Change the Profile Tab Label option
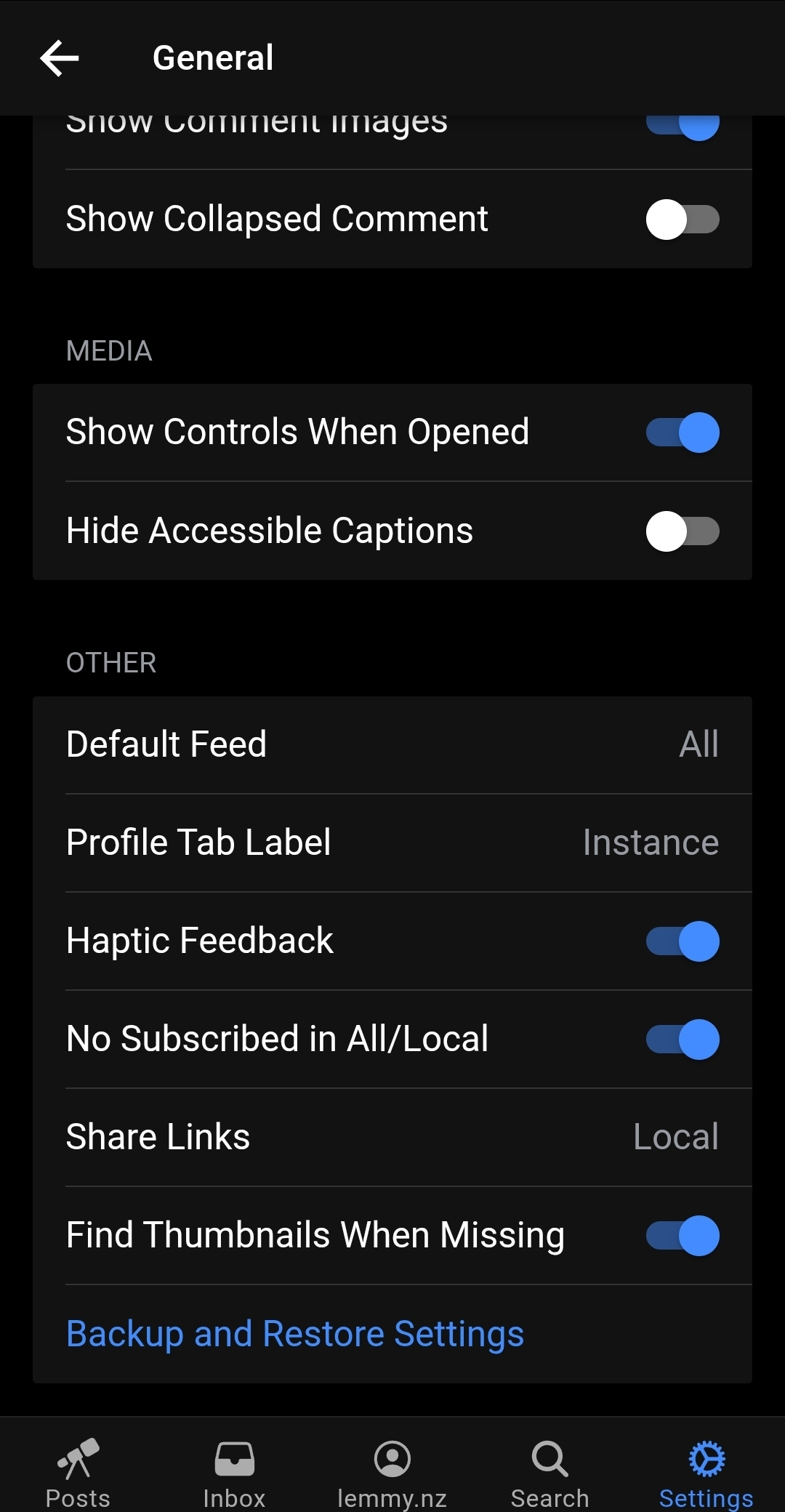The image size is (785, 1512). coord(392,843)
